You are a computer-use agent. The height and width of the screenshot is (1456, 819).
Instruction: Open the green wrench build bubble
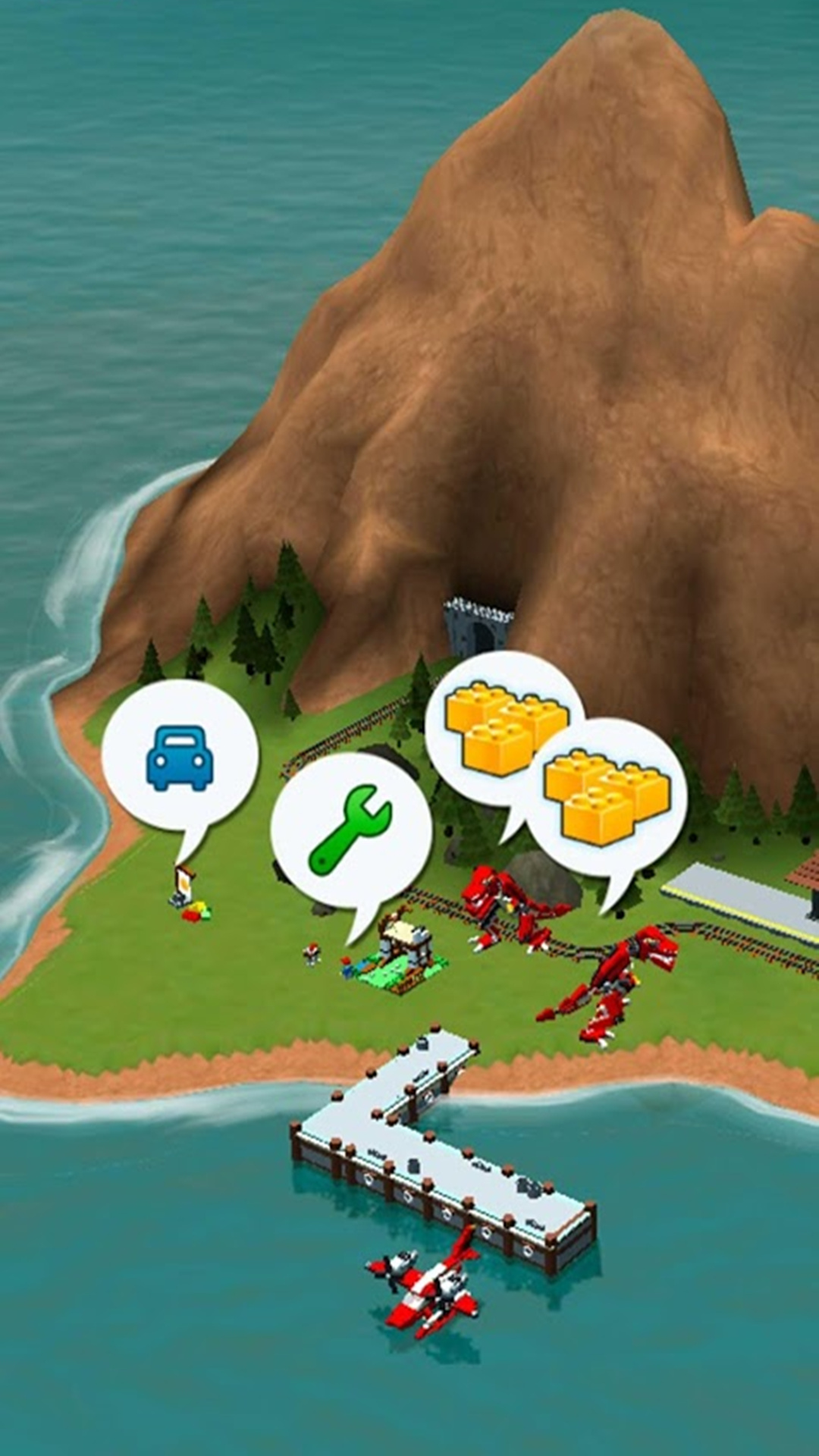coord(350,830)
